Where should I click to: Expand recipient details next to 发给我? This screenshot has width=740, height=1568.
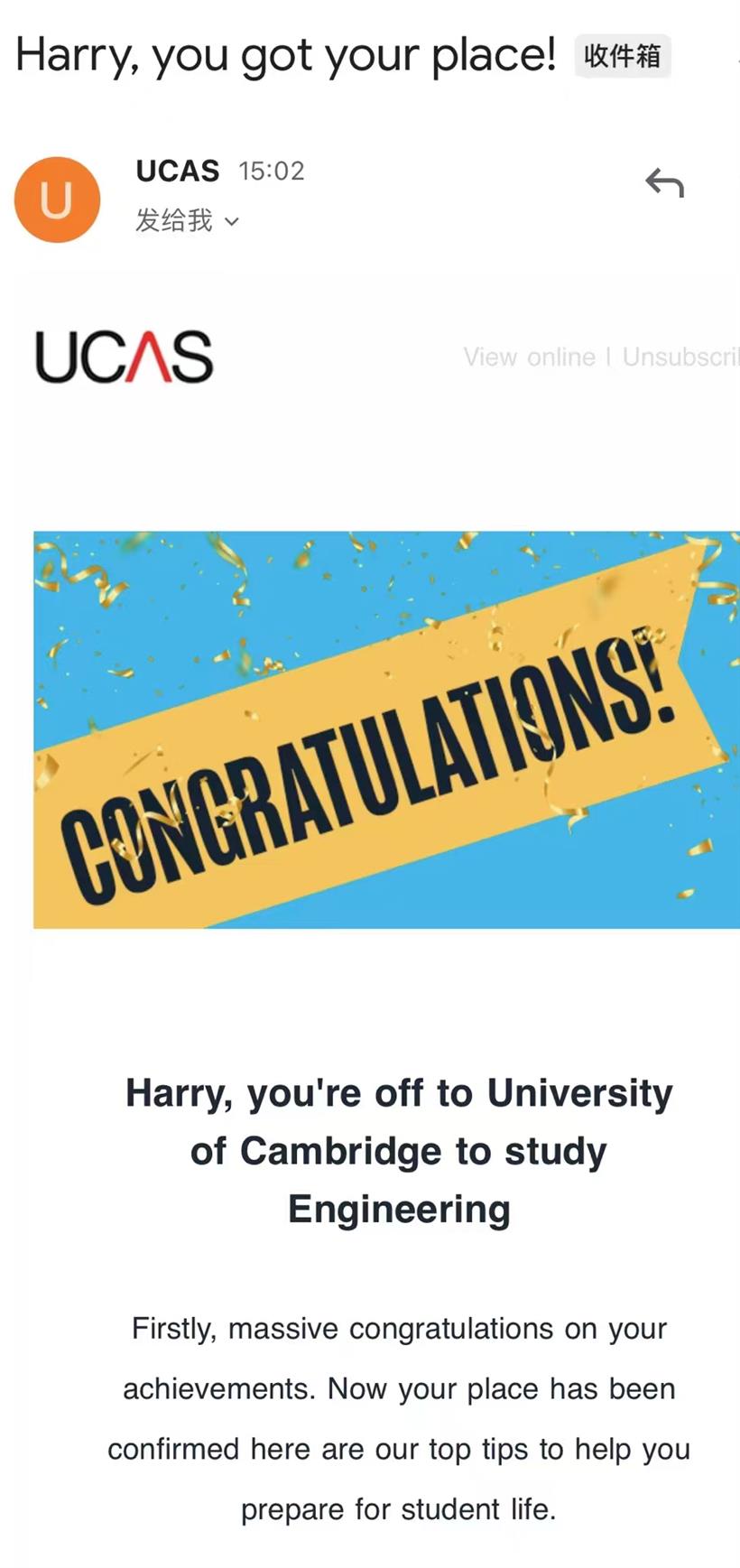[232, 221]
